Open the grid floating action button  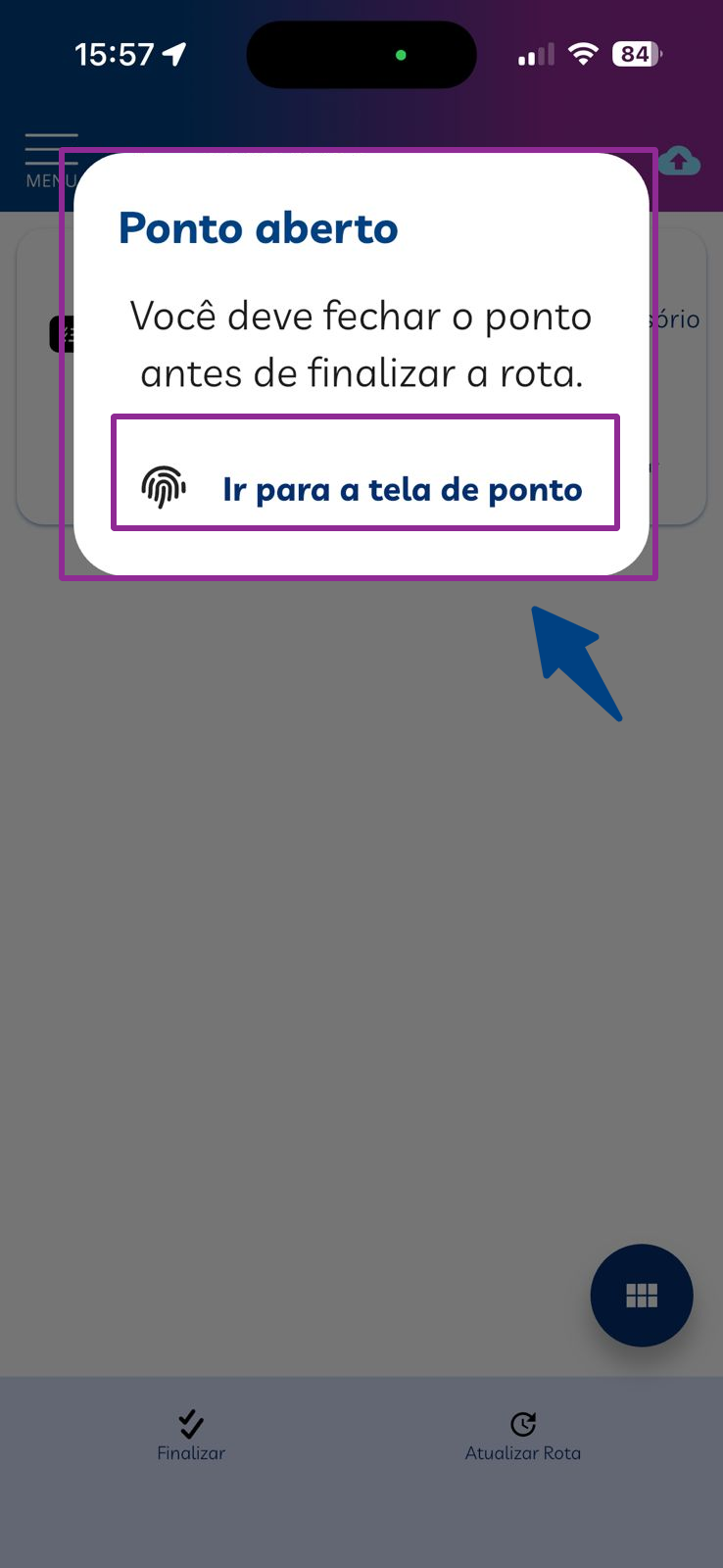(642, 1296)
